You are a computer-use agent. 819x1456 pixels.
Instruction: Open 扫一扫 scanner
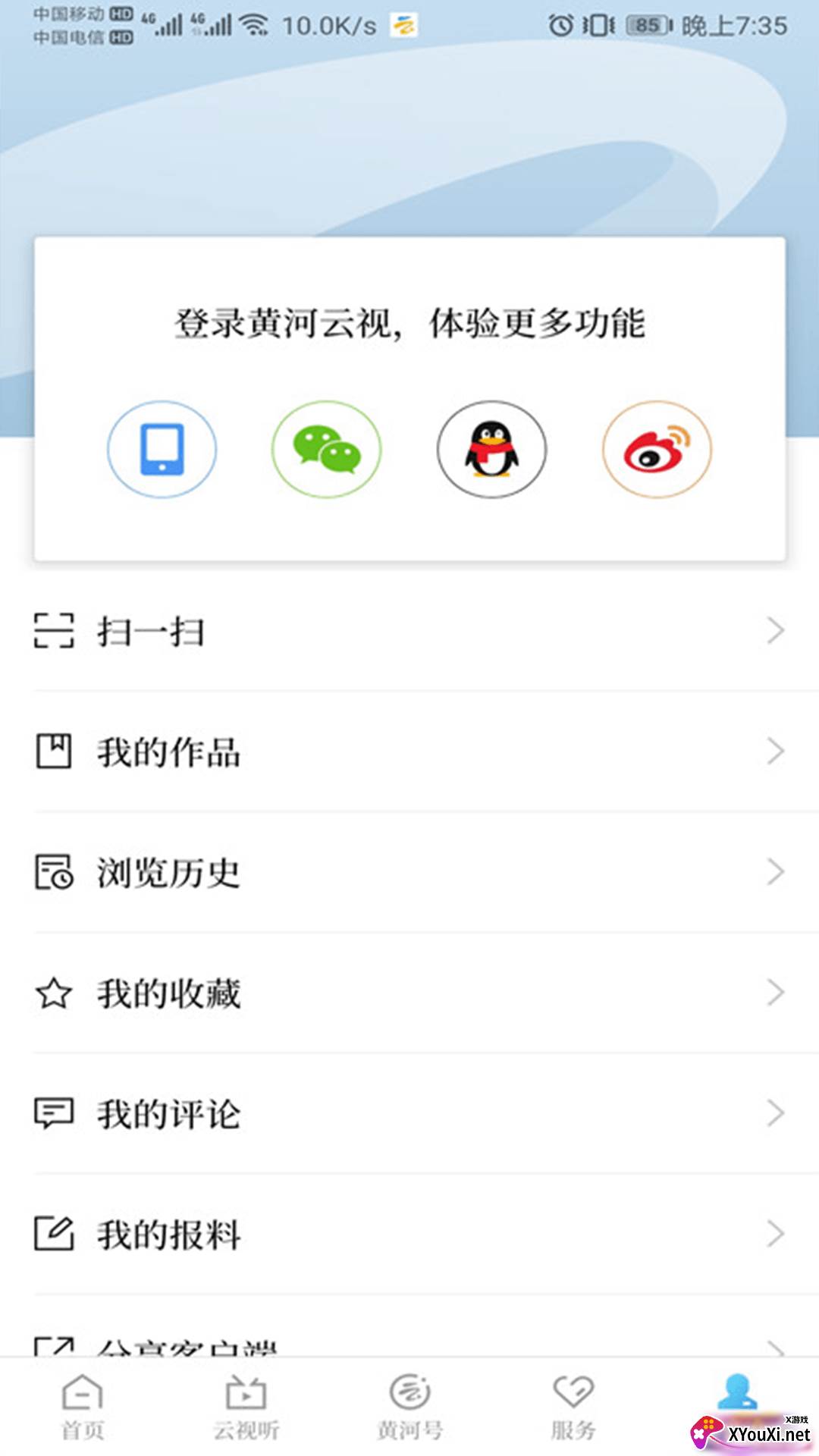point(409,631)
